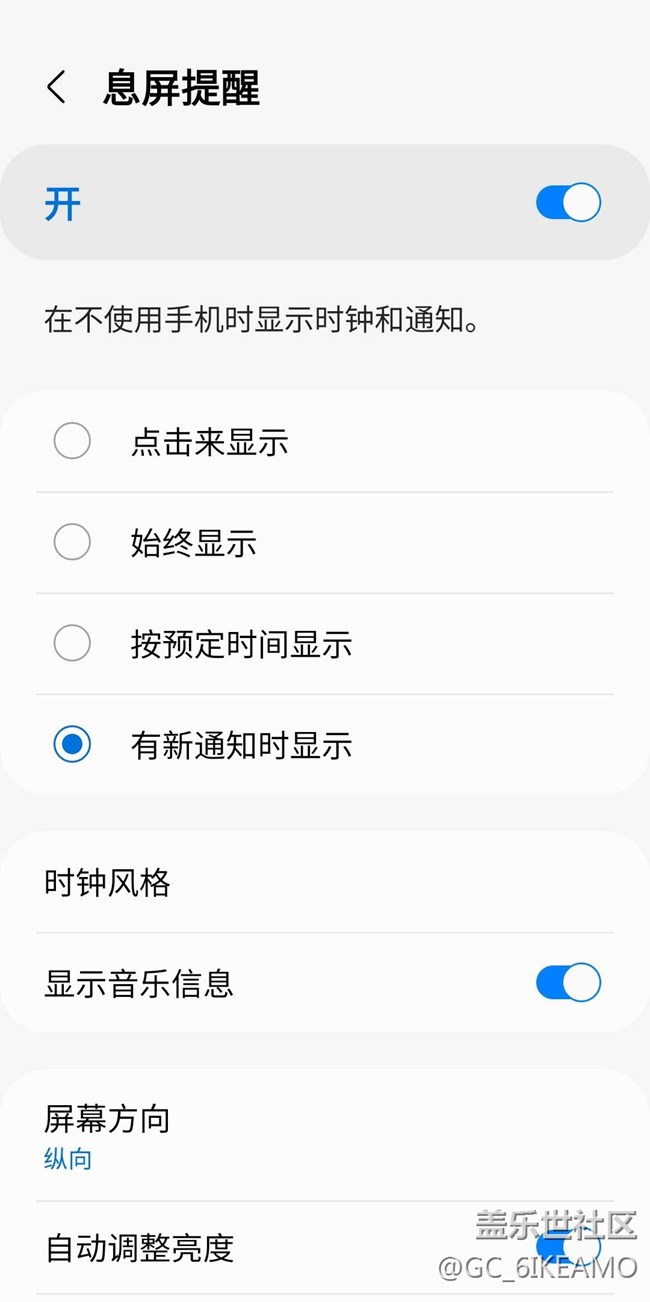This screenshot has height=1302, width=650.
Task: Tap the 有新通知时显示 radio button
Action: 72,745
